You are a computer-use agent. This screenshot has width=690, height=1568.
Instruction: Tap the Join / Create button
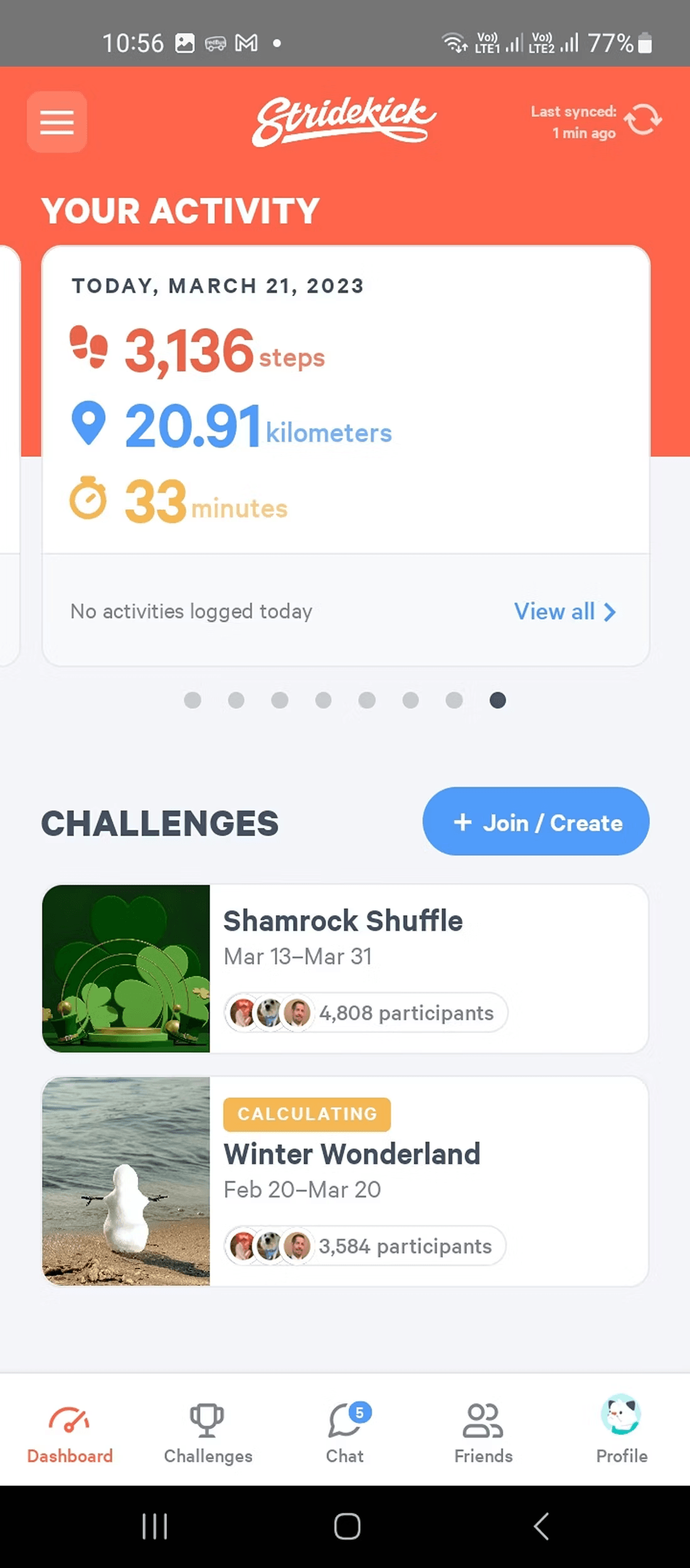click(536, 822)
